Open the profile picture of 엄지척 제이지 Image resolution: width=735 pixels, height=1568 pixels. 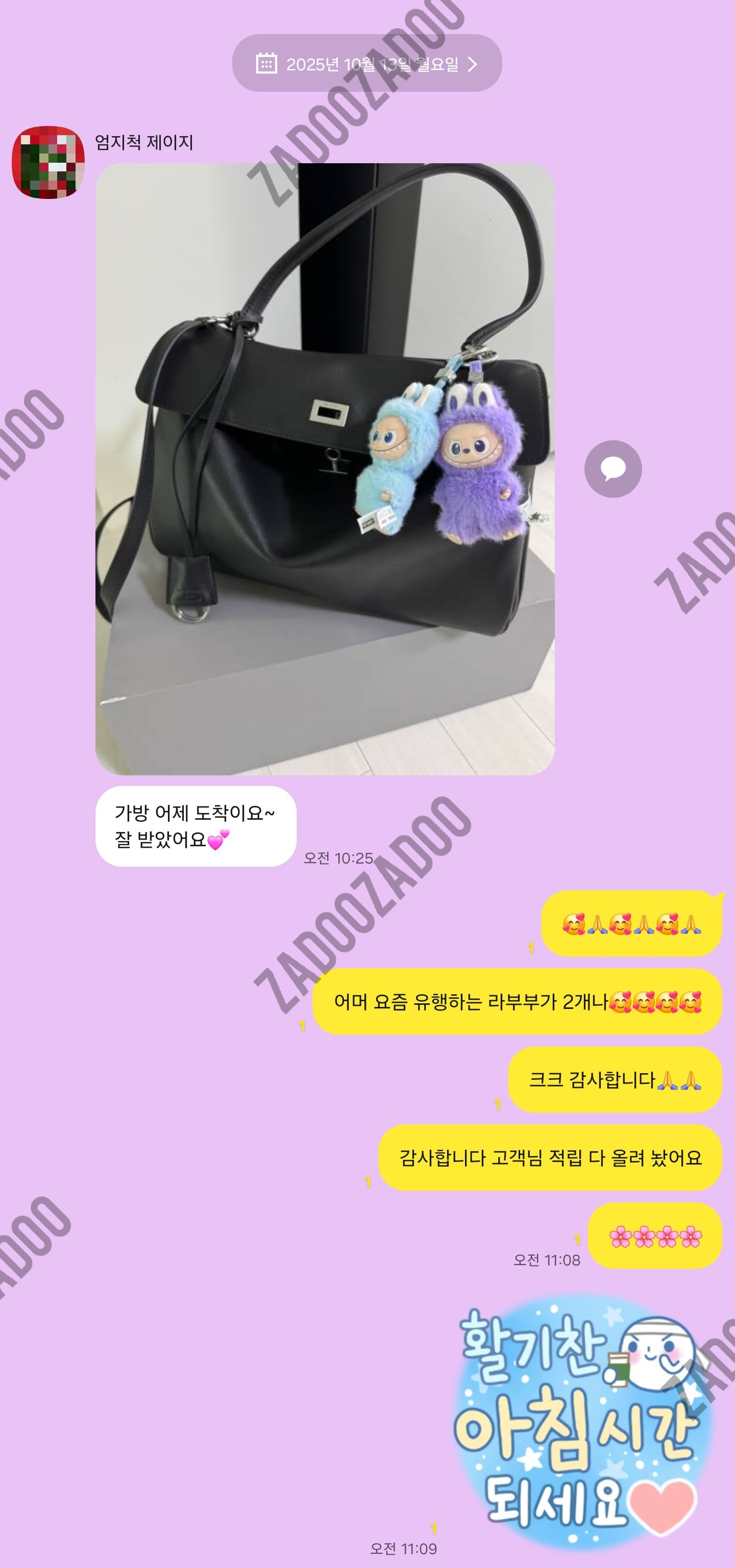pyautogui.click(x=48, y=163)
